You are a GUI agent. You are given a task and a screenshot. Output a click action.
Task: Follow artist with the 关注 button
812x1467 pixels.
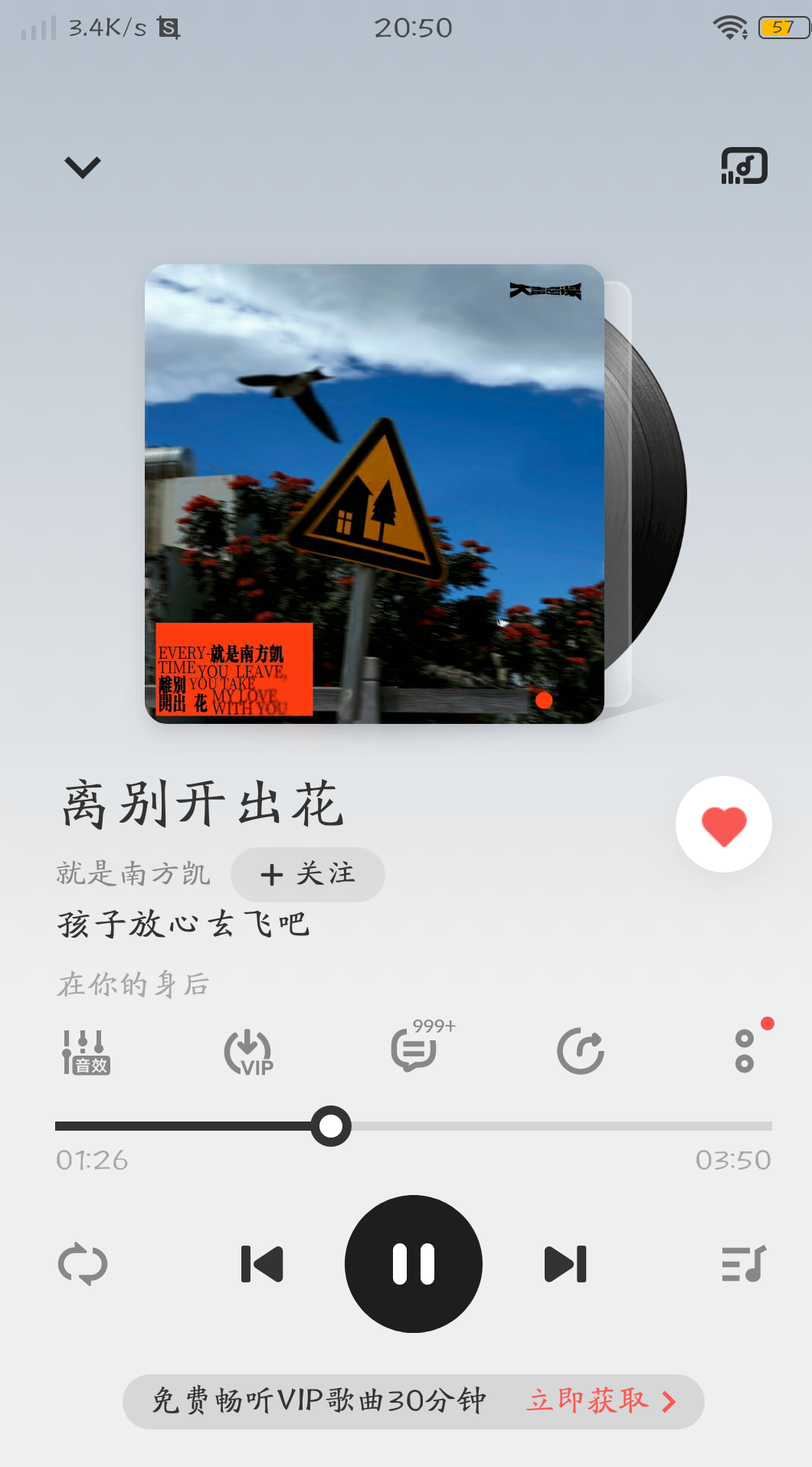tap(308, 874)
